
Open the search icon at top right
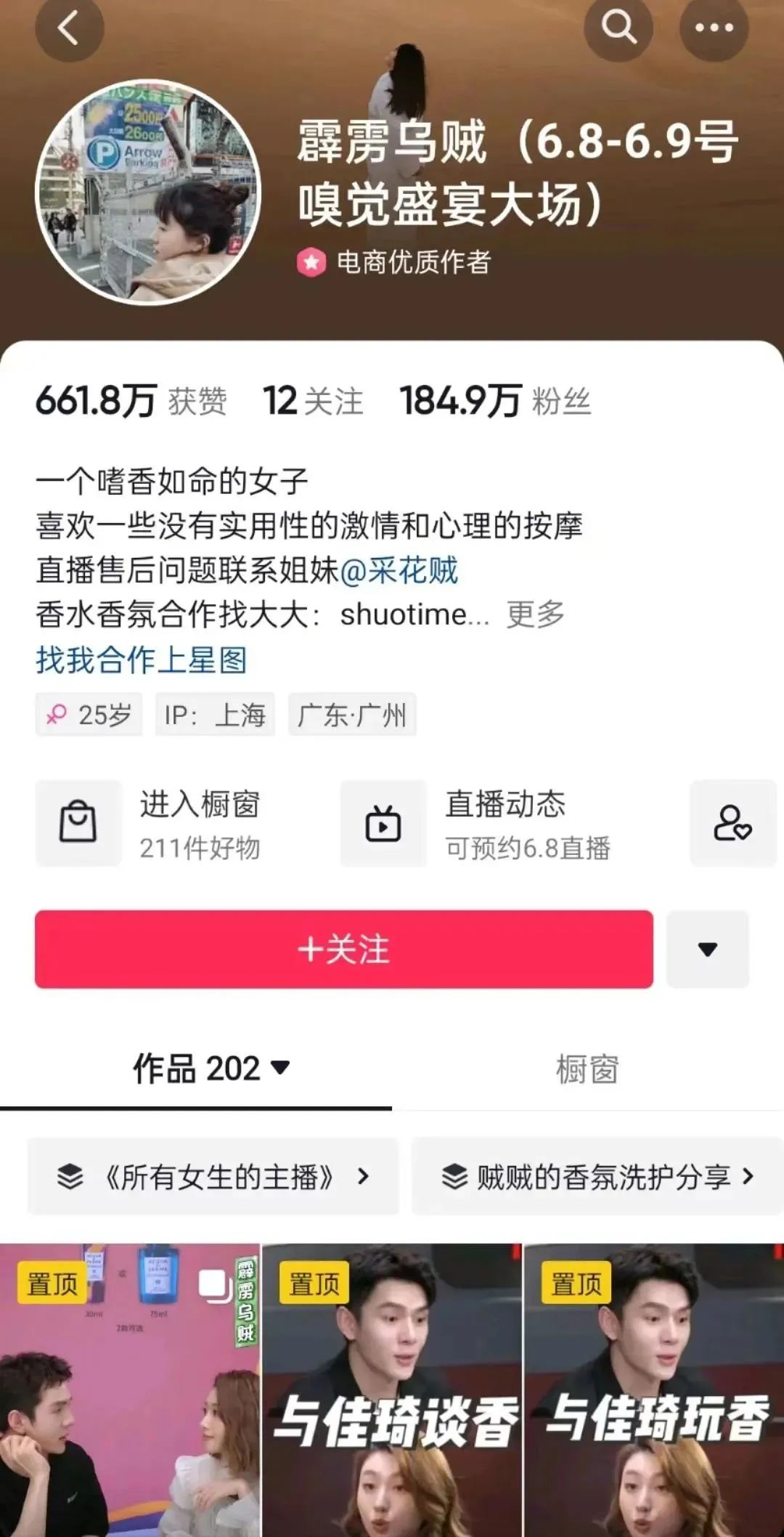click(618, 28)
